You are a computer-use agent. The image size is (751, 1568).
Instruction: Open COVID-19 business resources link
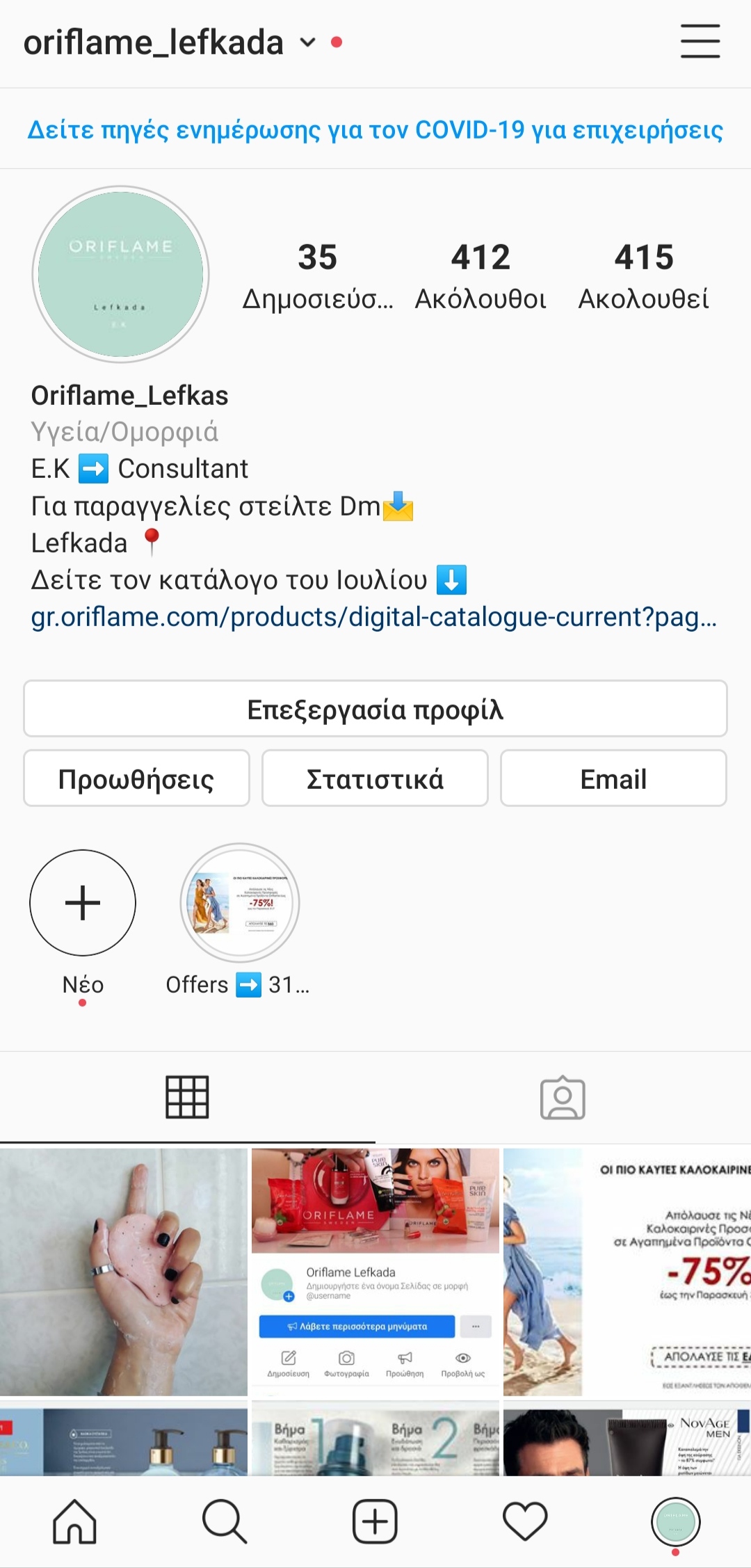[375, 130]
